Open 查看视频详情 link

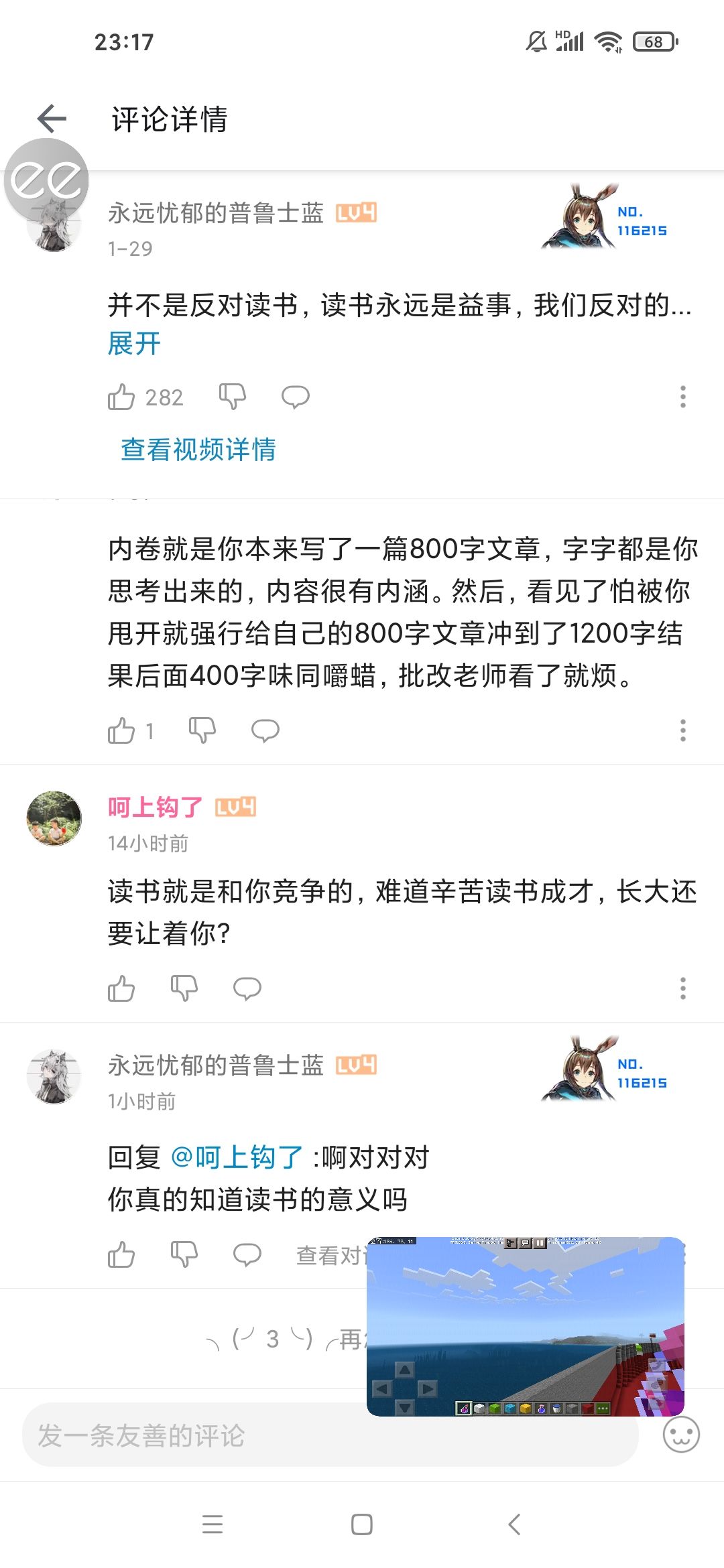(x=198, y=449)
